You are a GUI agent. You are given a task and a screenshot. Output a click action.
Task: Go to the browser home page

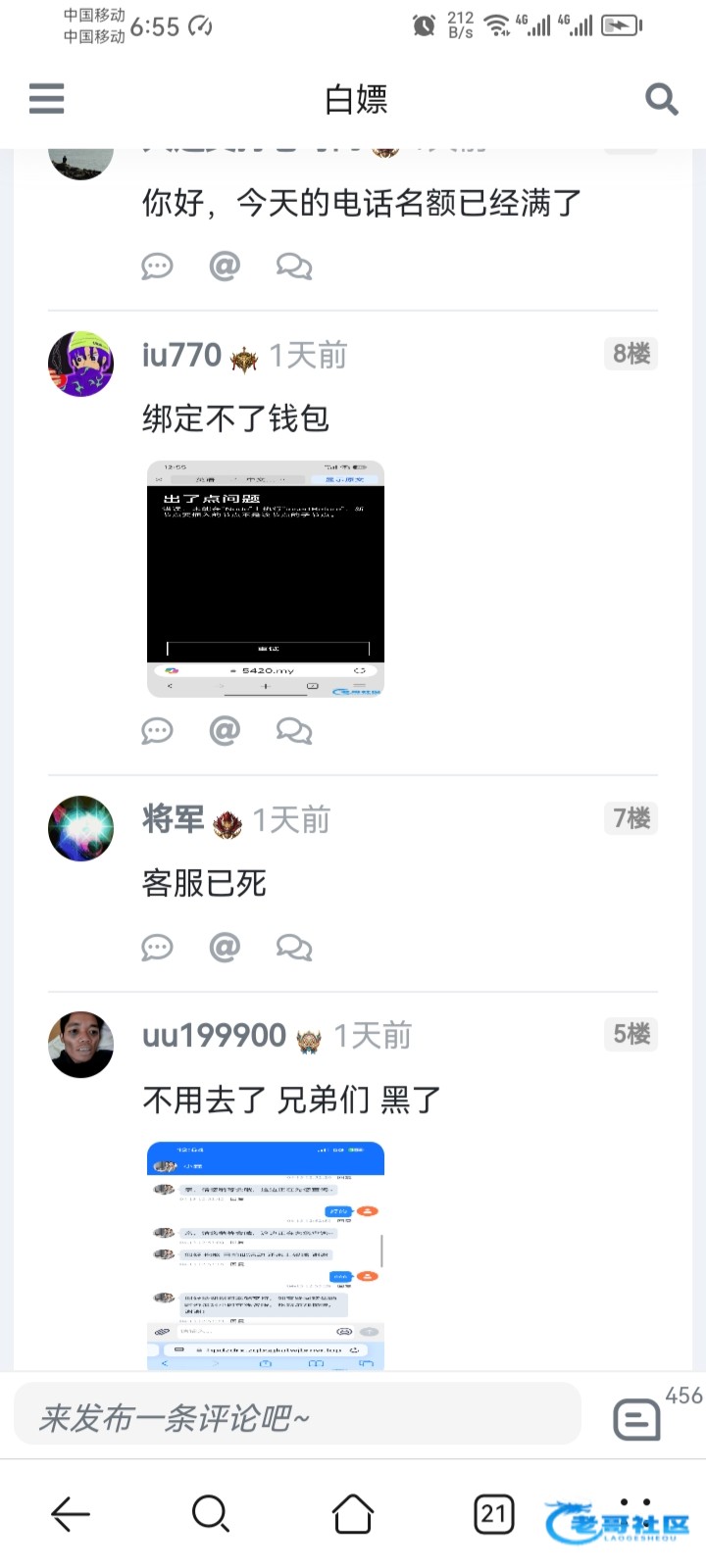coord(353,1514)
